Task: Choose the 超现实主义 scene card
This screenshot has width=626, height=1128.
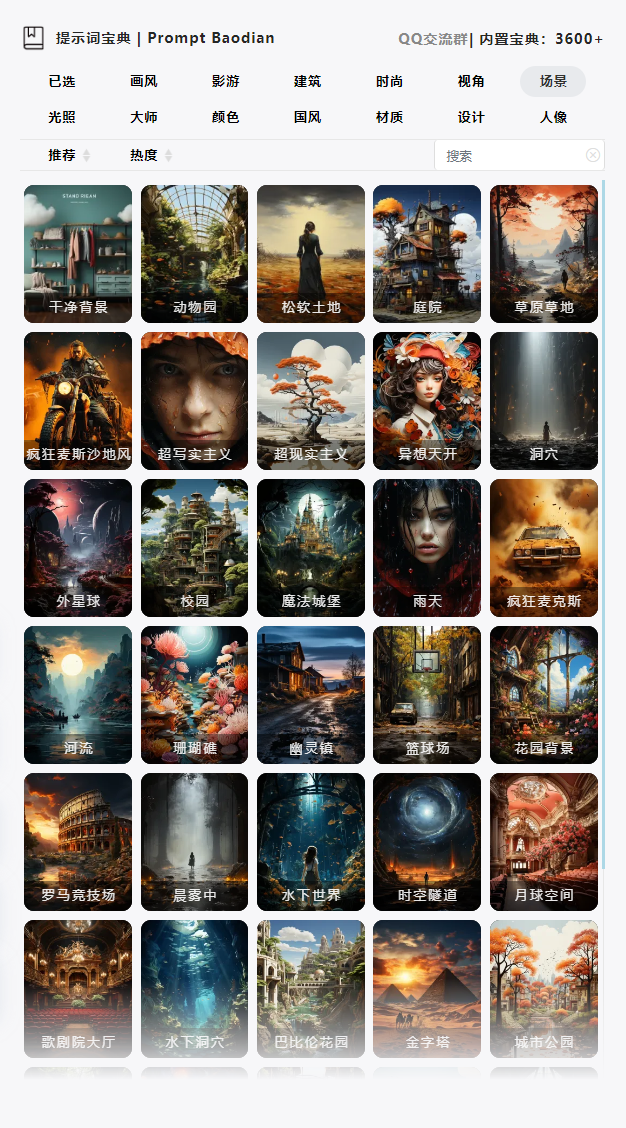Action: tap(311, 400)
